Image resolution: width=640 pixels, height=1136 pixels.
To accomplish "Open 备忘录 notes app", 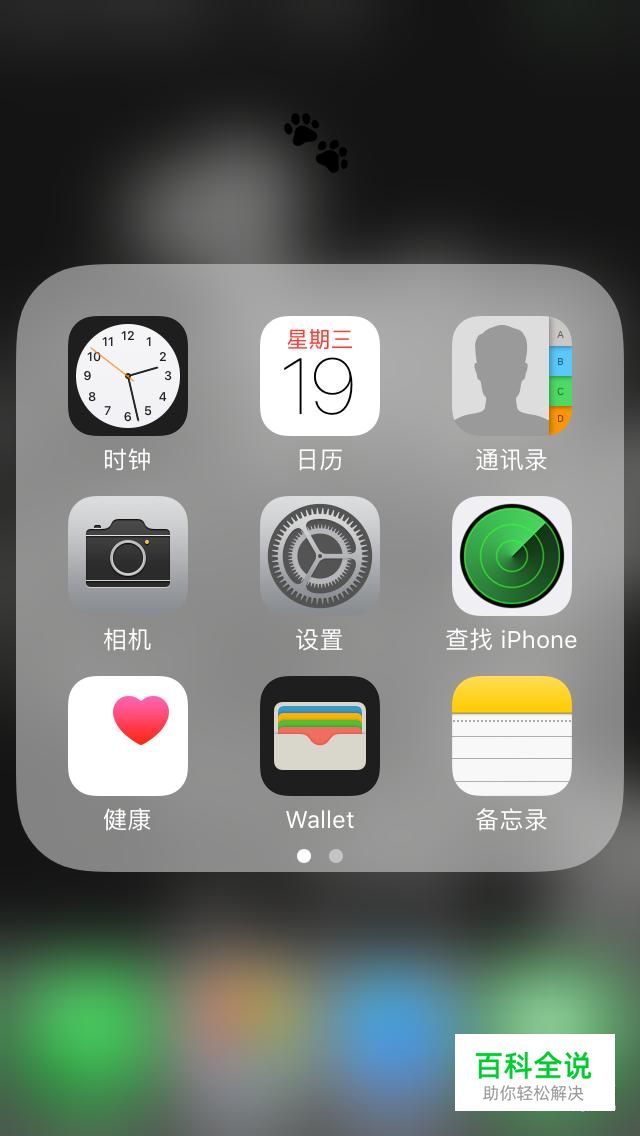I will pyautogui.click(x=511, y=736).
